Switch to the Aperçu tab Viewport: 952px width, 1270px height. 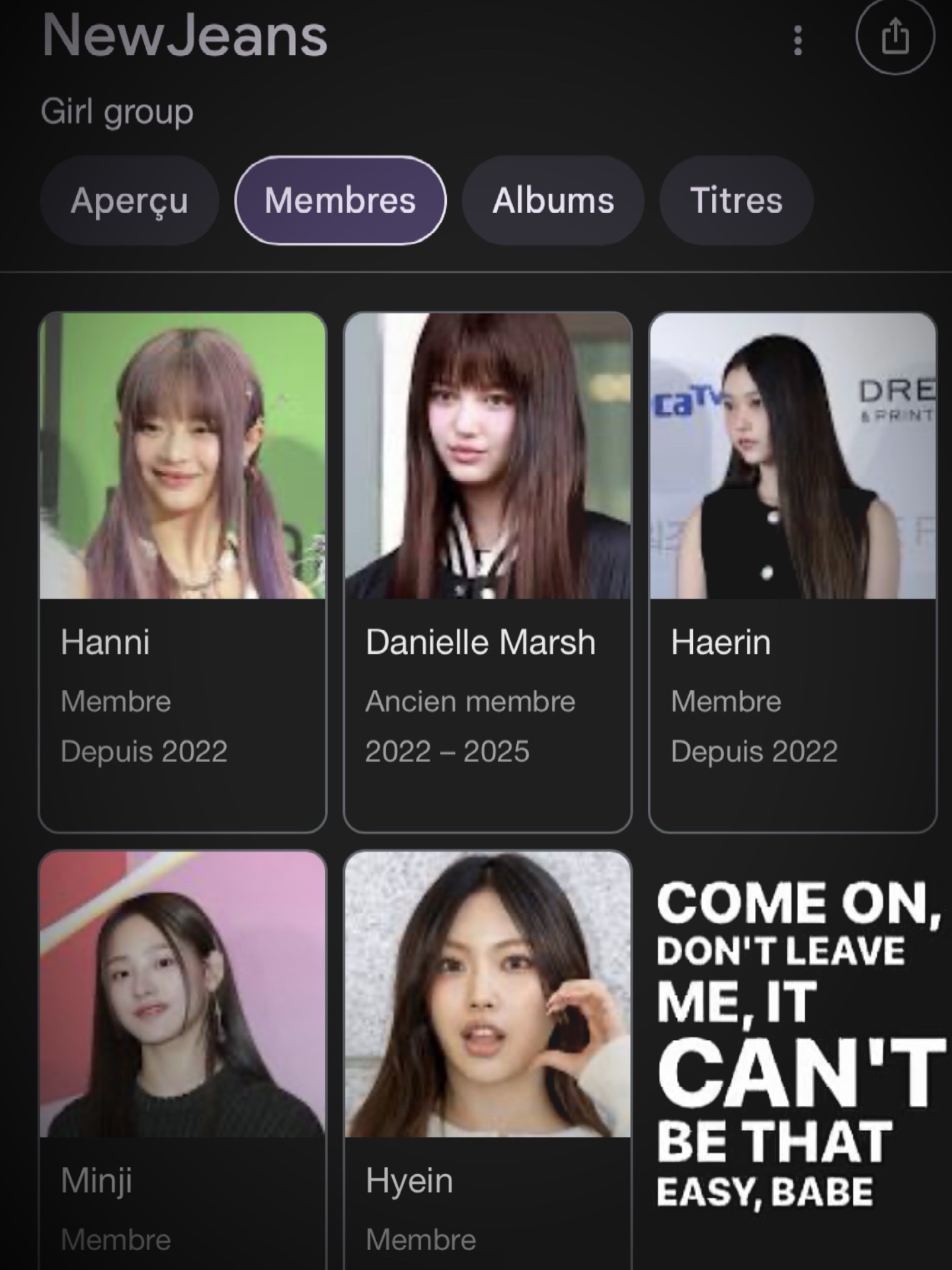coord(130,200)
